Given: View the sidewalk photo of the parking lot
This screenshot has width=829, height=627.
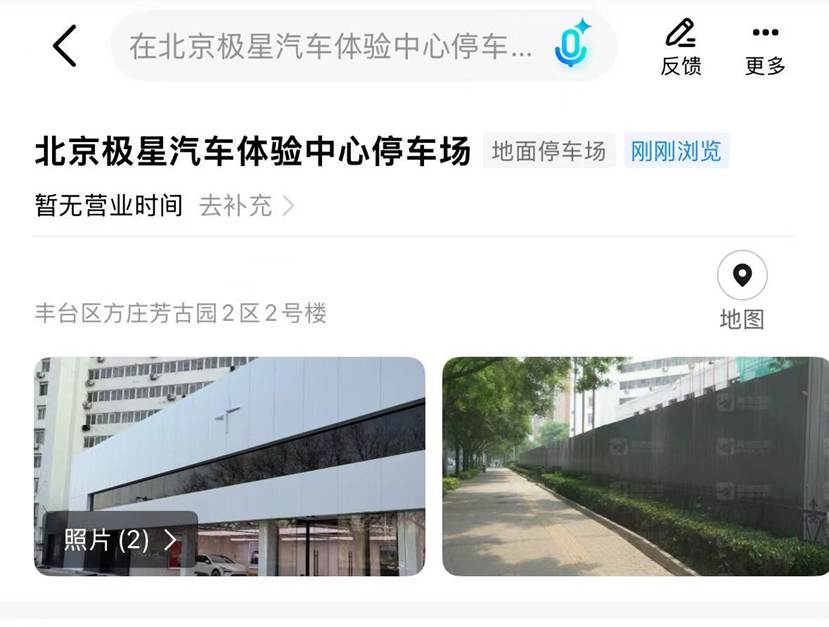Looking at the screenshot, I should pos(635,466).
